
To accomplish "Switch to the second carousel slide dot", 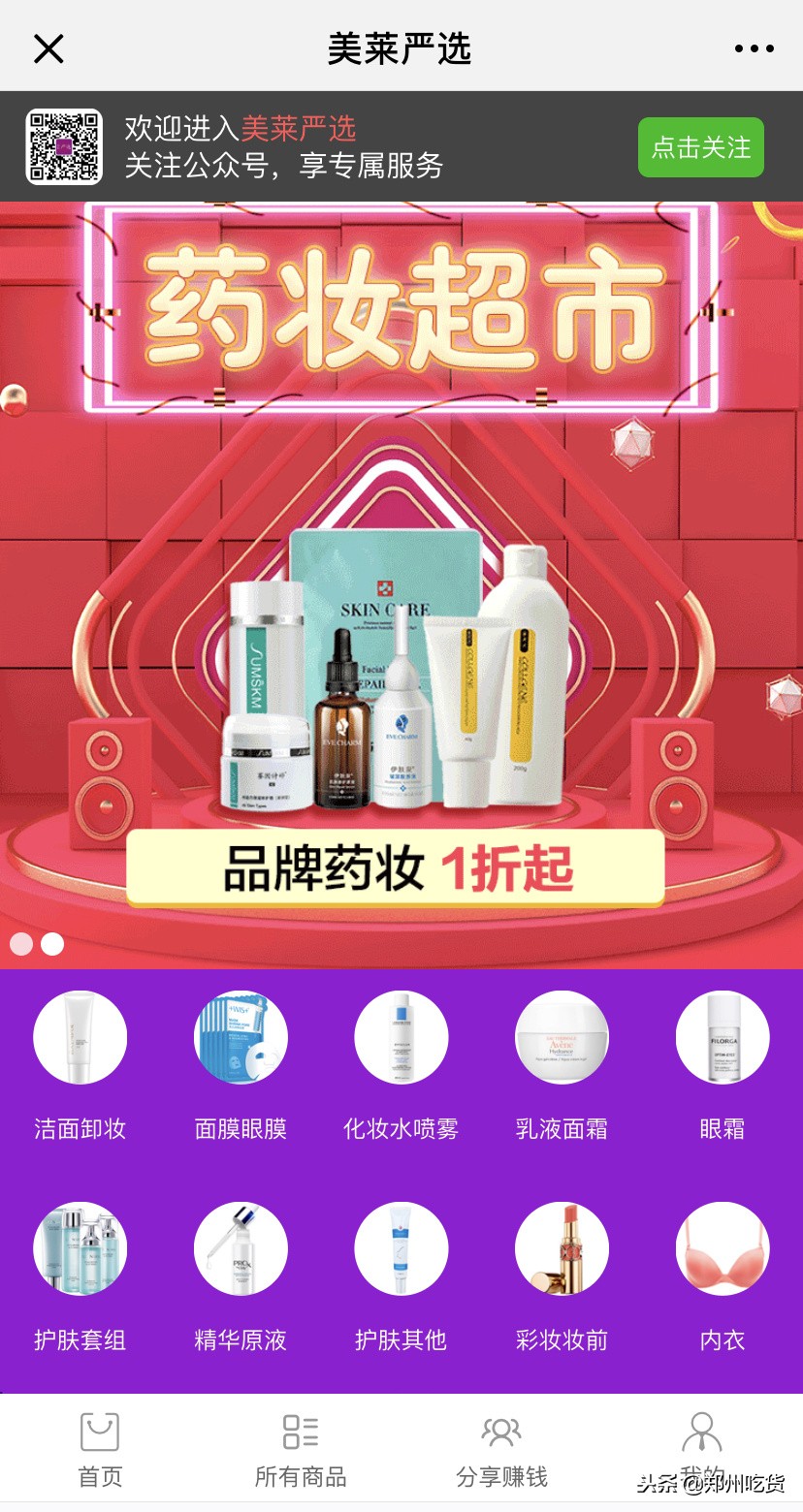I will pos(51,943).
